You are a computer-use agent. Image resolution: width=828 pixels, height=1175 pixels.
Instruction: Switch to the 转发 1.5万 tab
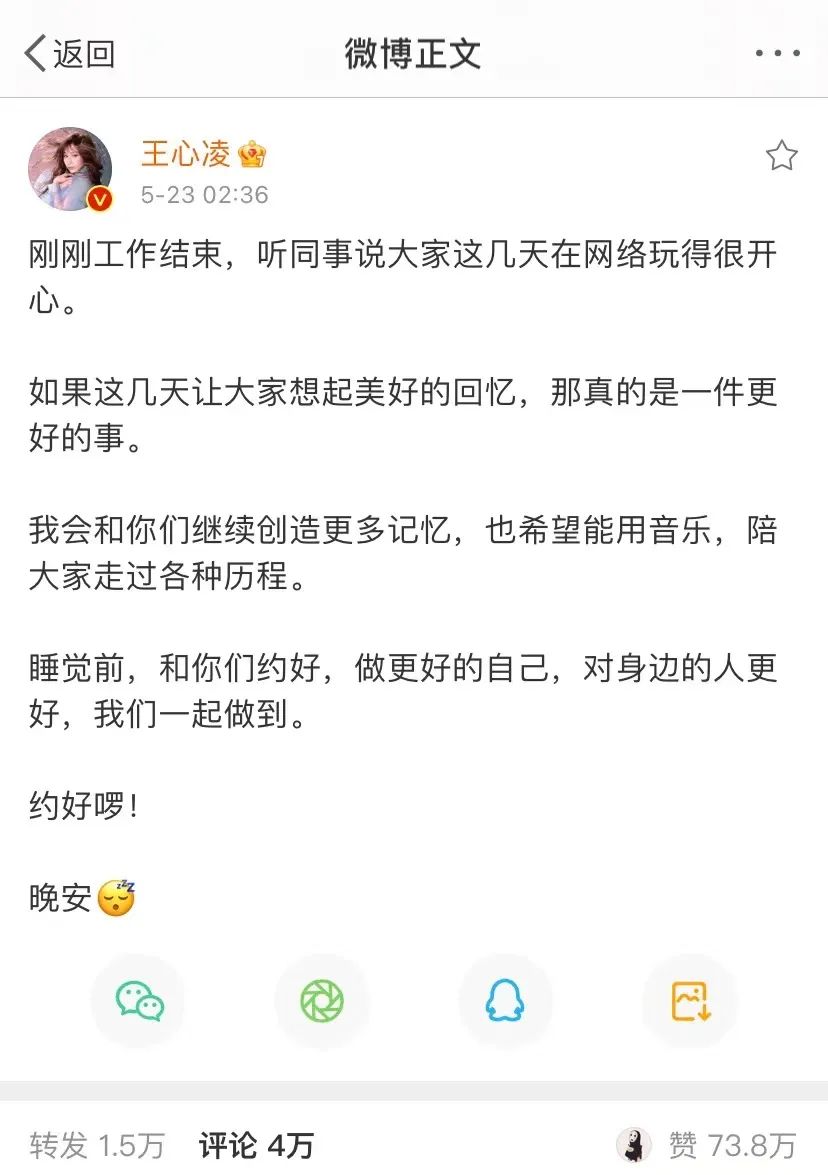pos(97,1145)
